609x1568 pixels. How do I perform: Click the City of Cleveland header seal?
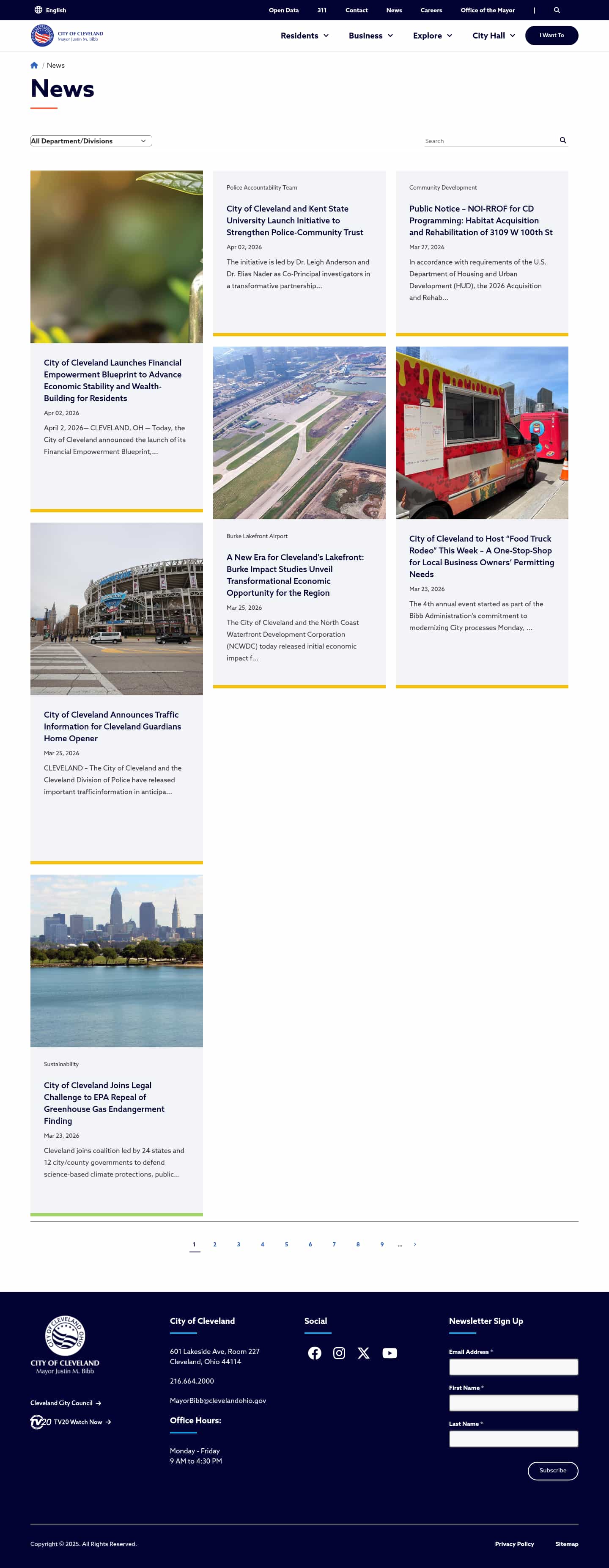click(x=41, y=35)
